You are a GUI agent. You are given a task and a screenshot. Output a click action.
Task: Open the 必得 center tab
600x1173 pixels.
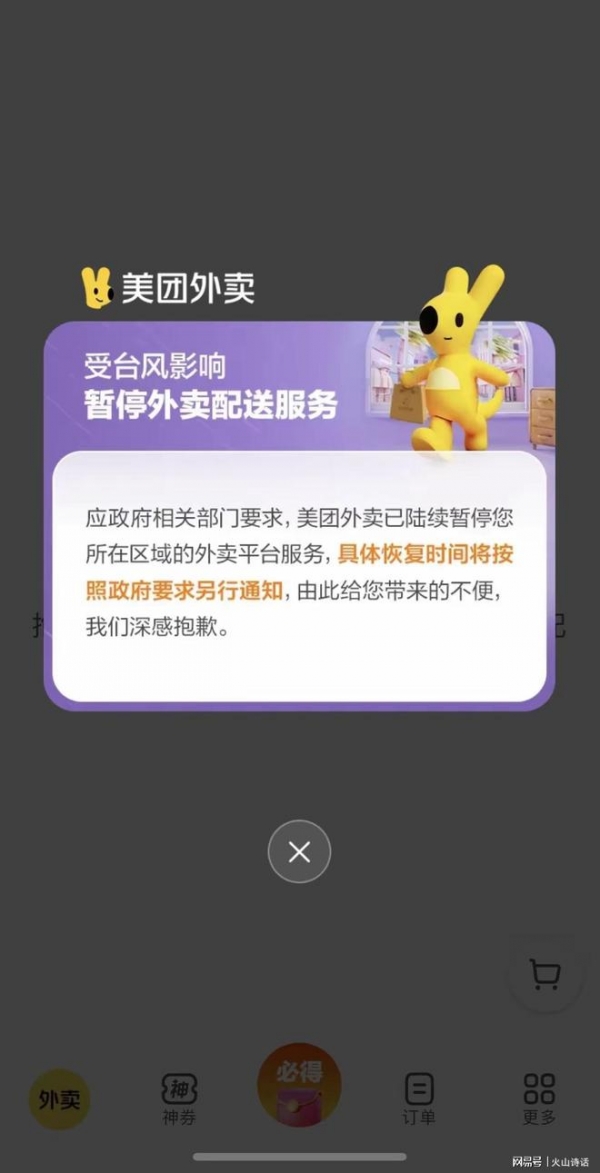(x=299, y=1087)
